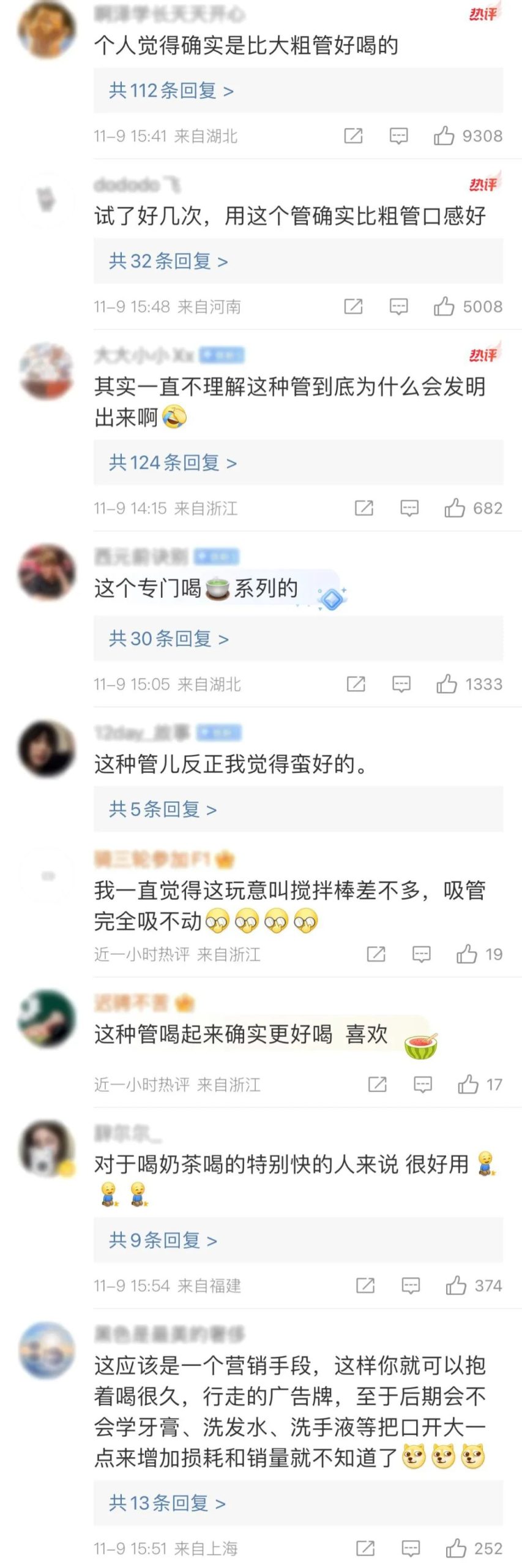Like the comment with 1333 likes
The image size is (522, 1568).
[446, 684]
